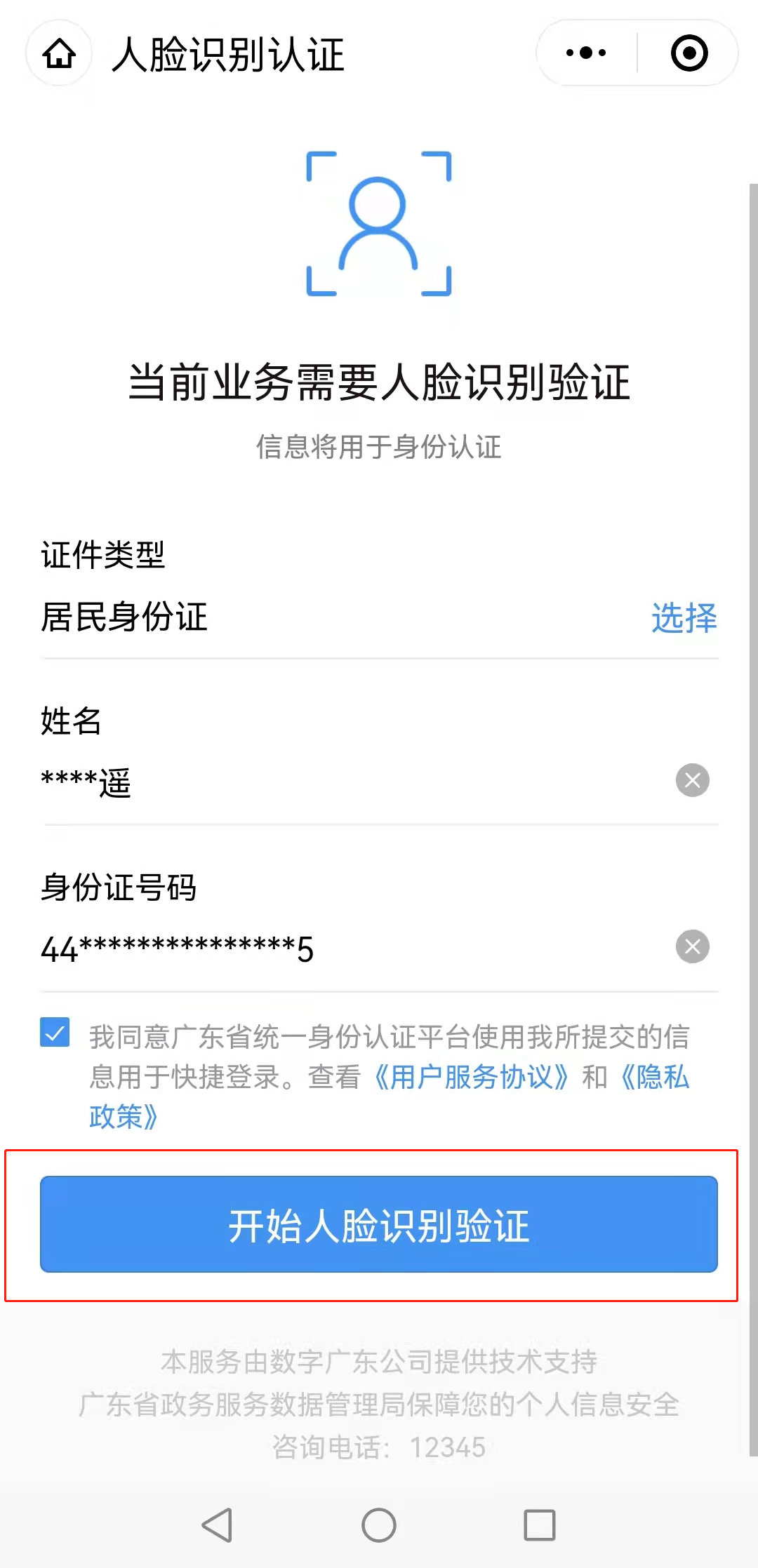Open the three-dot more options menu
The width and height of the screenshot is (758, 1568).
[586, 53]
